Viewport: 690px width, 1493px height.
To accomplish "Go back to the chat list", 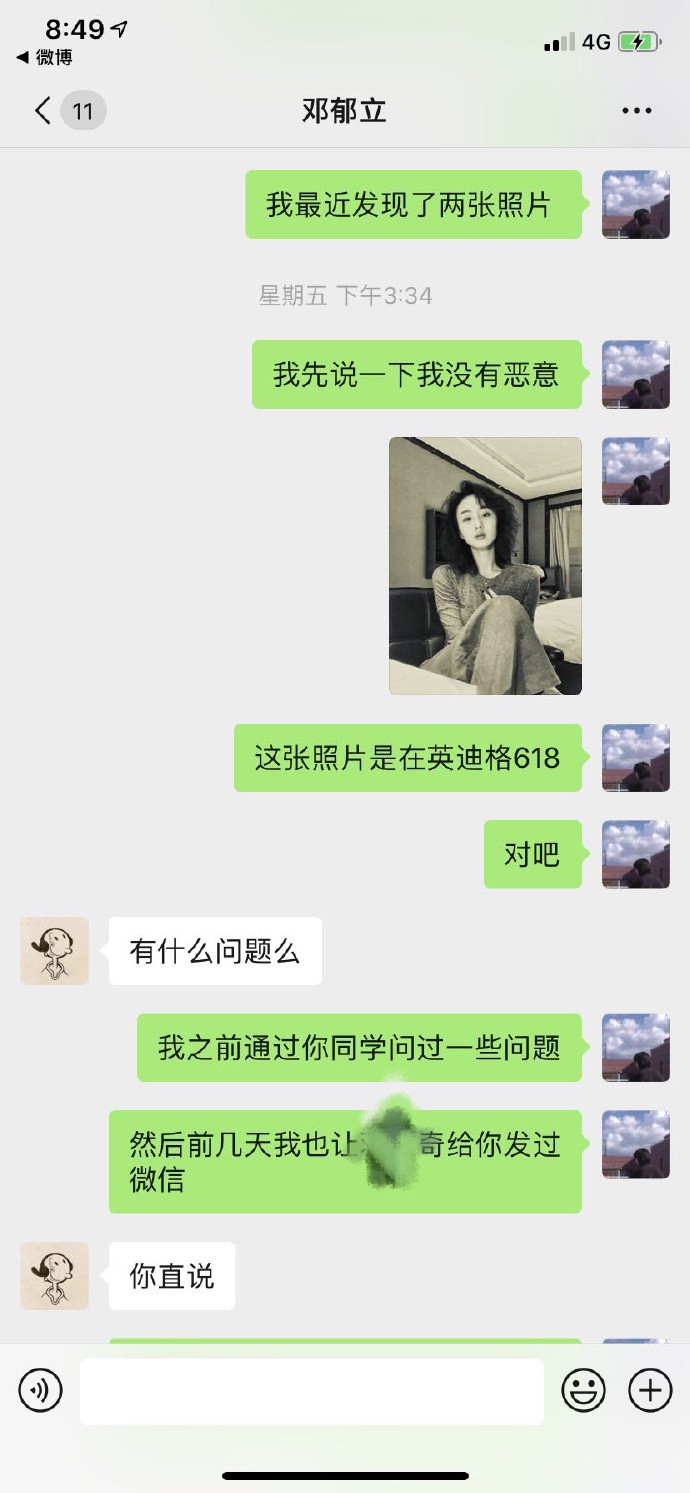I will click(x=42, y=110).
